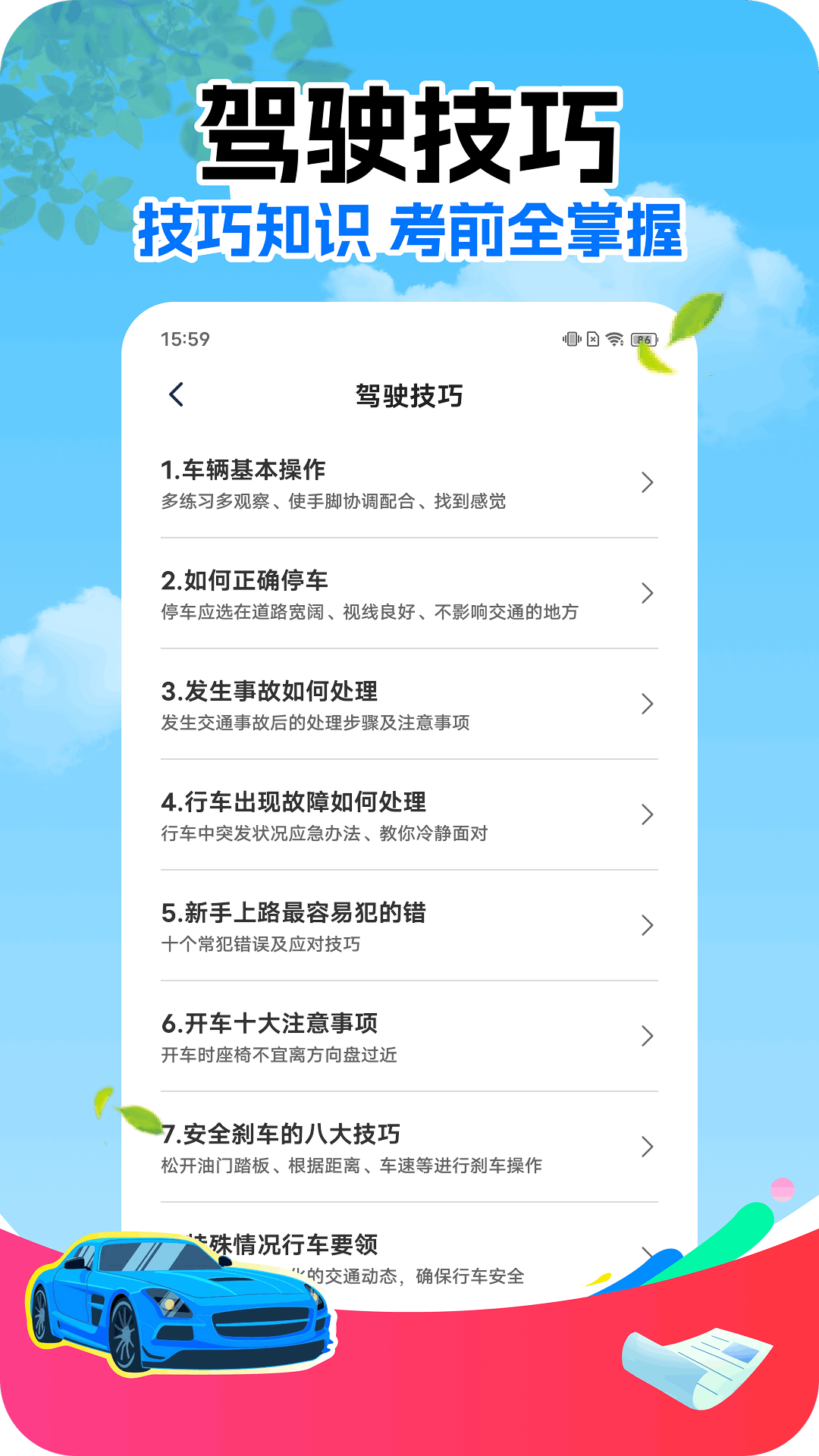Expand the 发生事故如何处理 entry via its chevron
Screen dimensions: 819x1456
point(647,704)
